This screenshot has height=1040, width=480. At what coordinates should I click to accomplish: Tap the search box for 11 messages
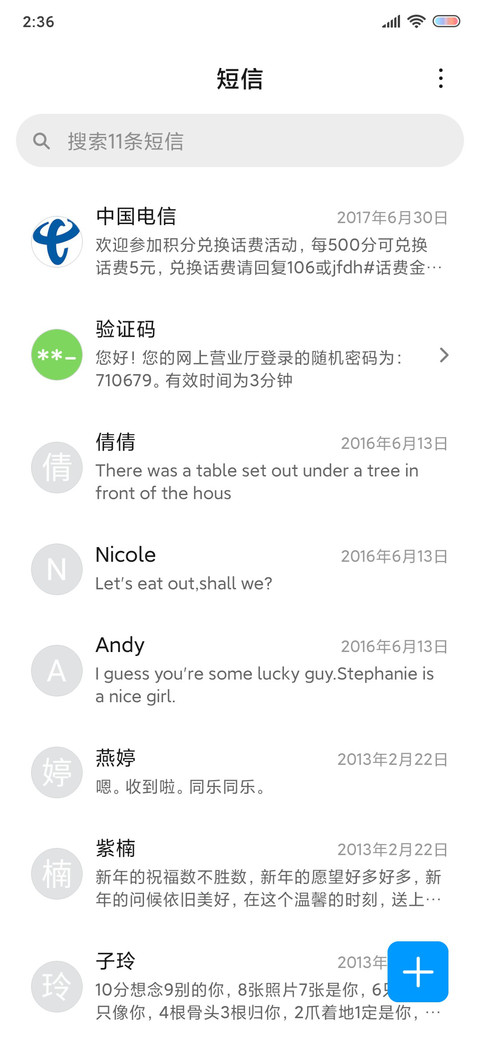coord(240,141)
